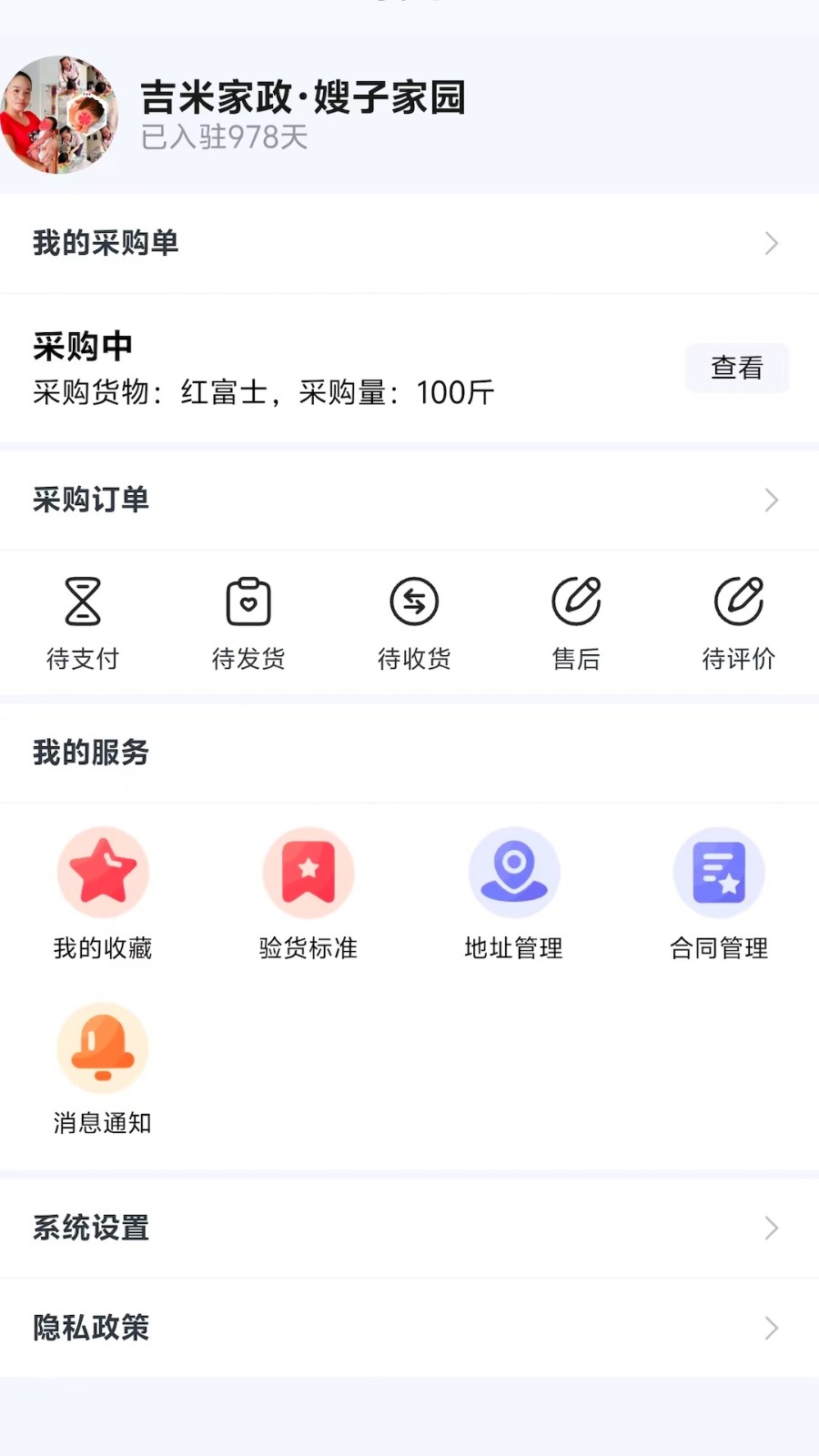Open 系统设置
The image size is (819, 1456).
pyautogui.click(x=409, y=1228)
